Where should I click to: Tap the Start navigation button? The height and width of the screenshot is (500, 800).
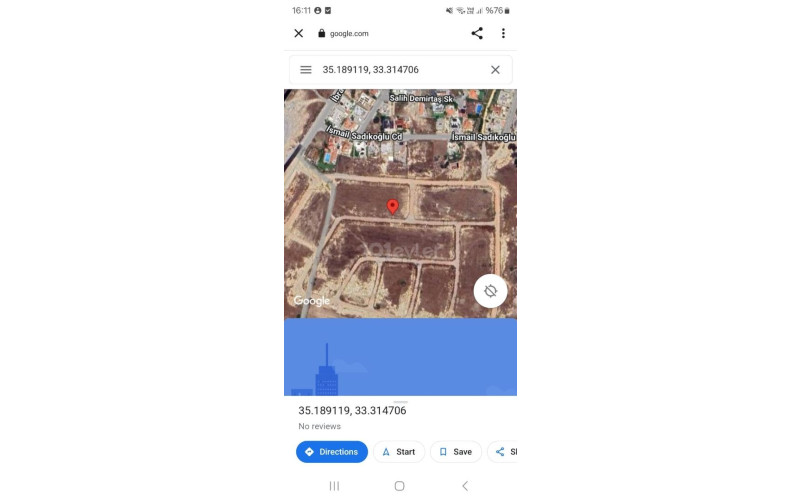point(398,452)
